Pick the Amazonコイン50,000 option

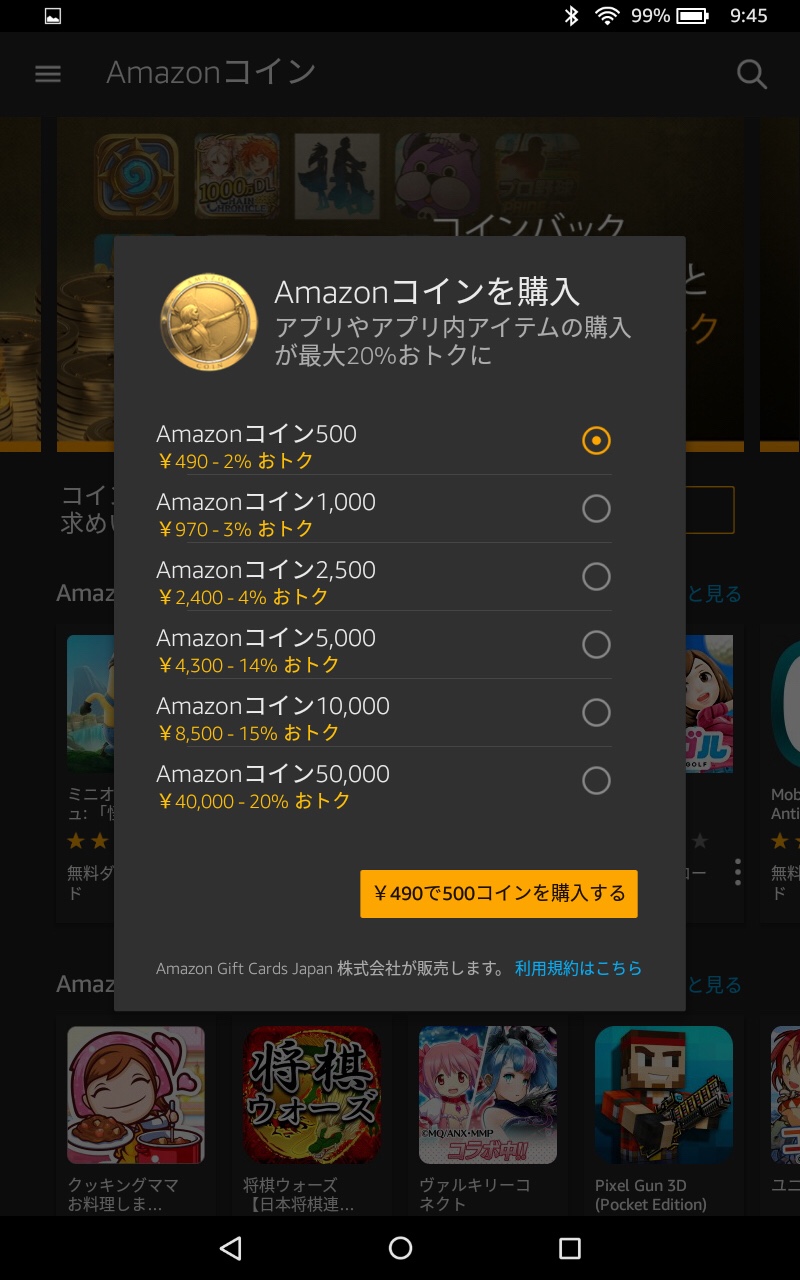595,781
